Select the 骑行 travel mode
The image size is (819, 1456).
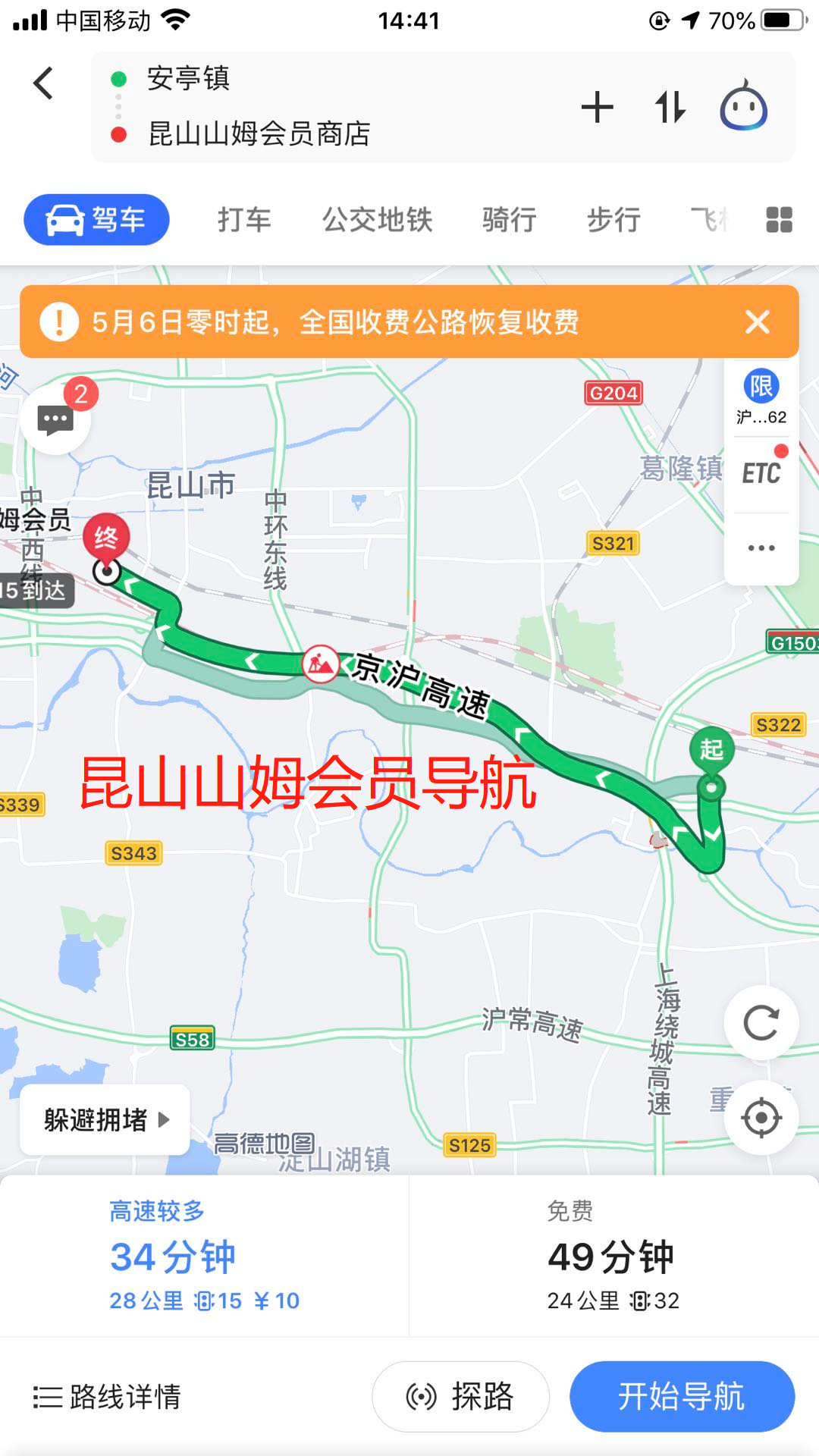pyautogui.click(x=509, y=220)
